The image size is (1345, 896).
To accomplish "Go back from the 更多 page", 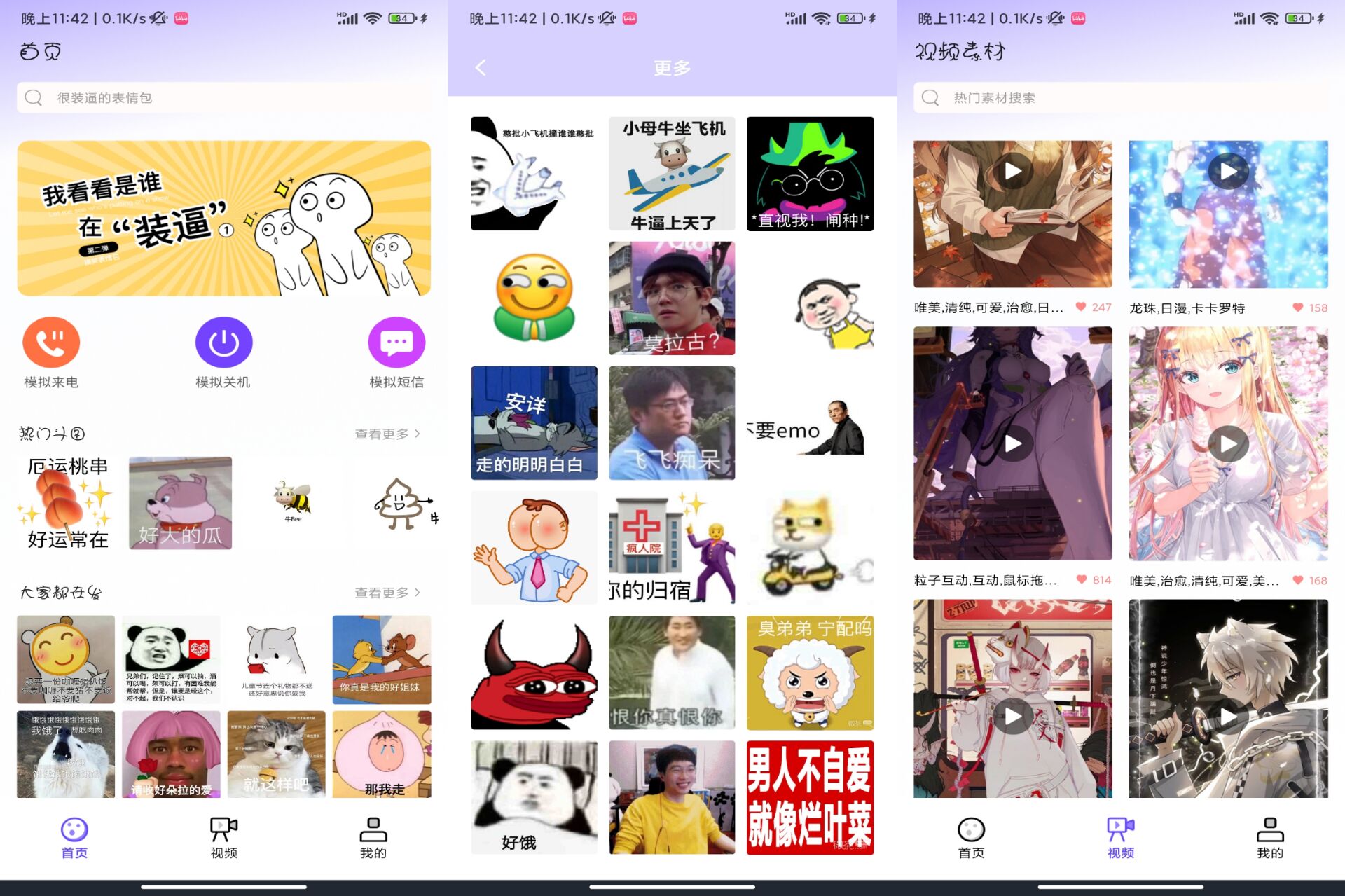I will point(481,68).
